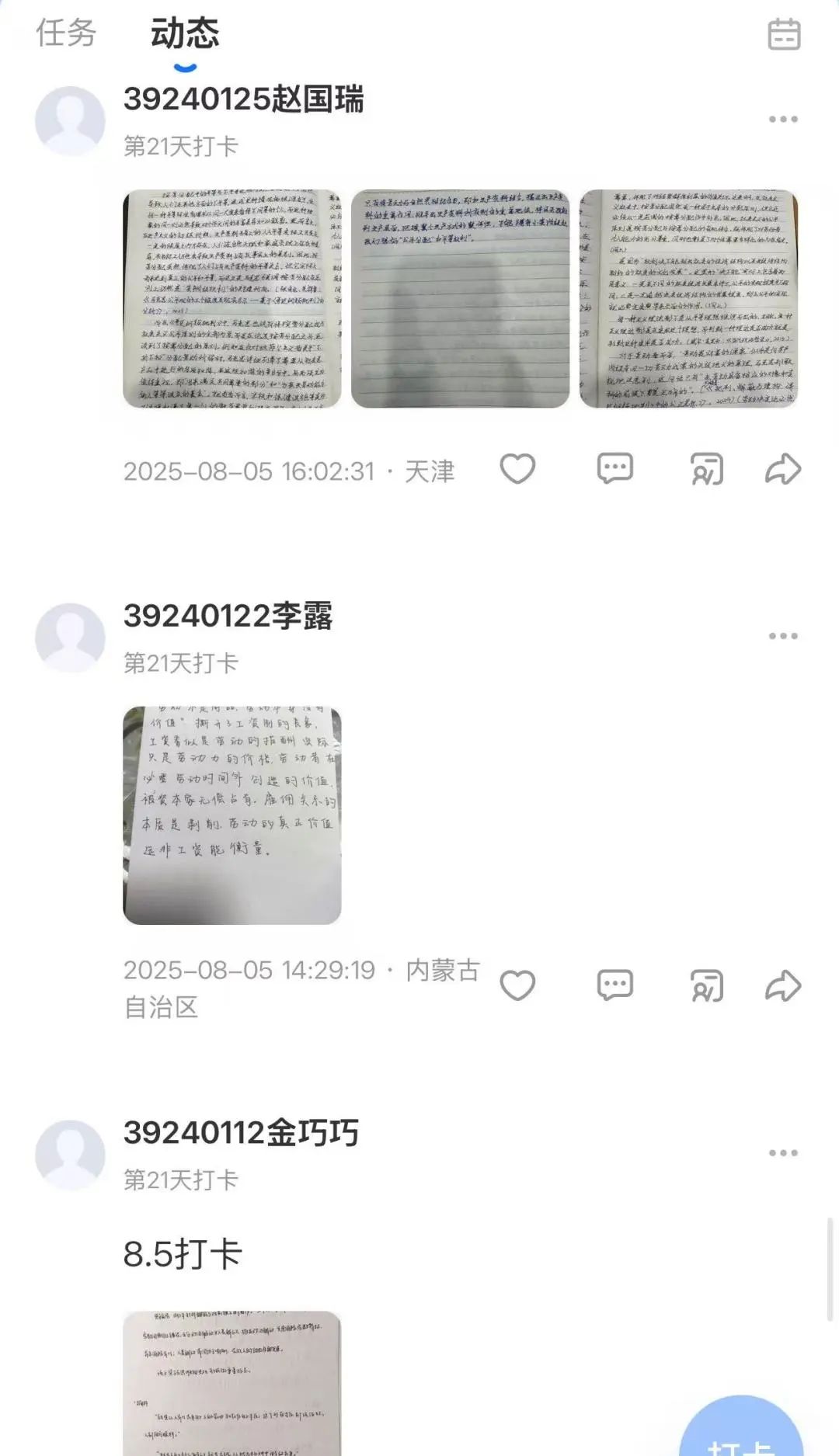Comment on 李露's post
This screenshot has height=1456, width=839.
[614, 985]
